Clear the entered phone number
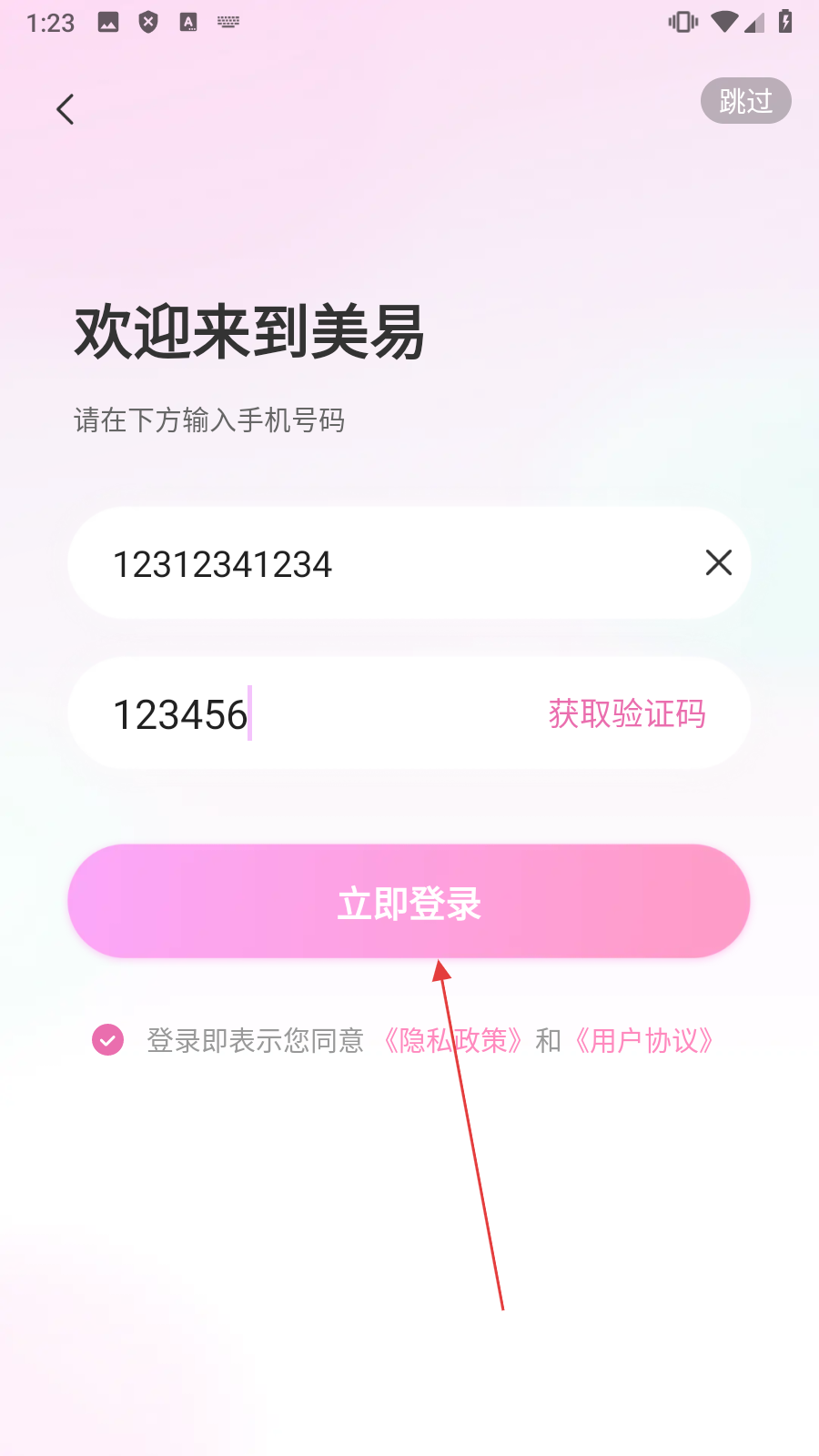Screen dimensions: 819x1456 coord(719,563)
